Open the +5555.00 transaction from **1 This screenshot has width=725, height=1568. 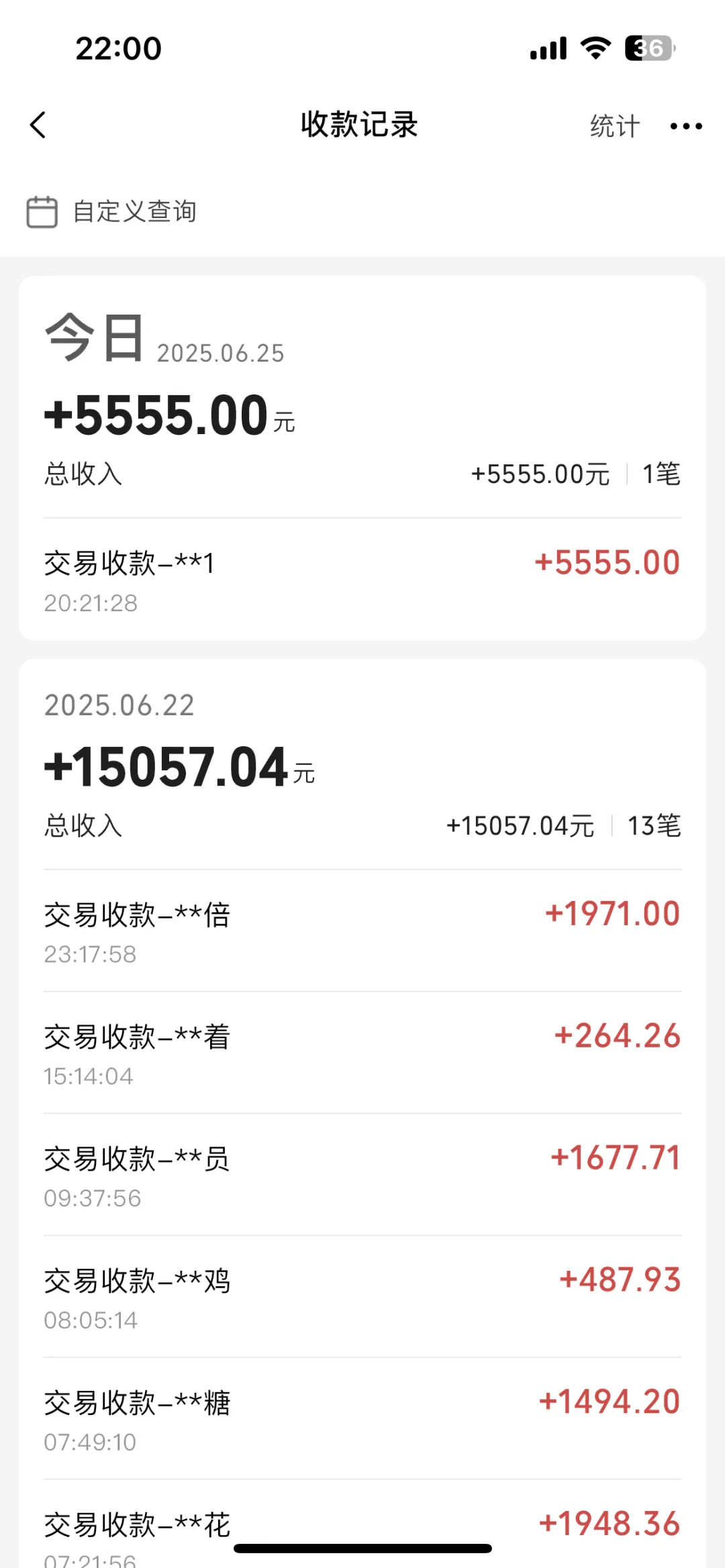tap(362, 579)
